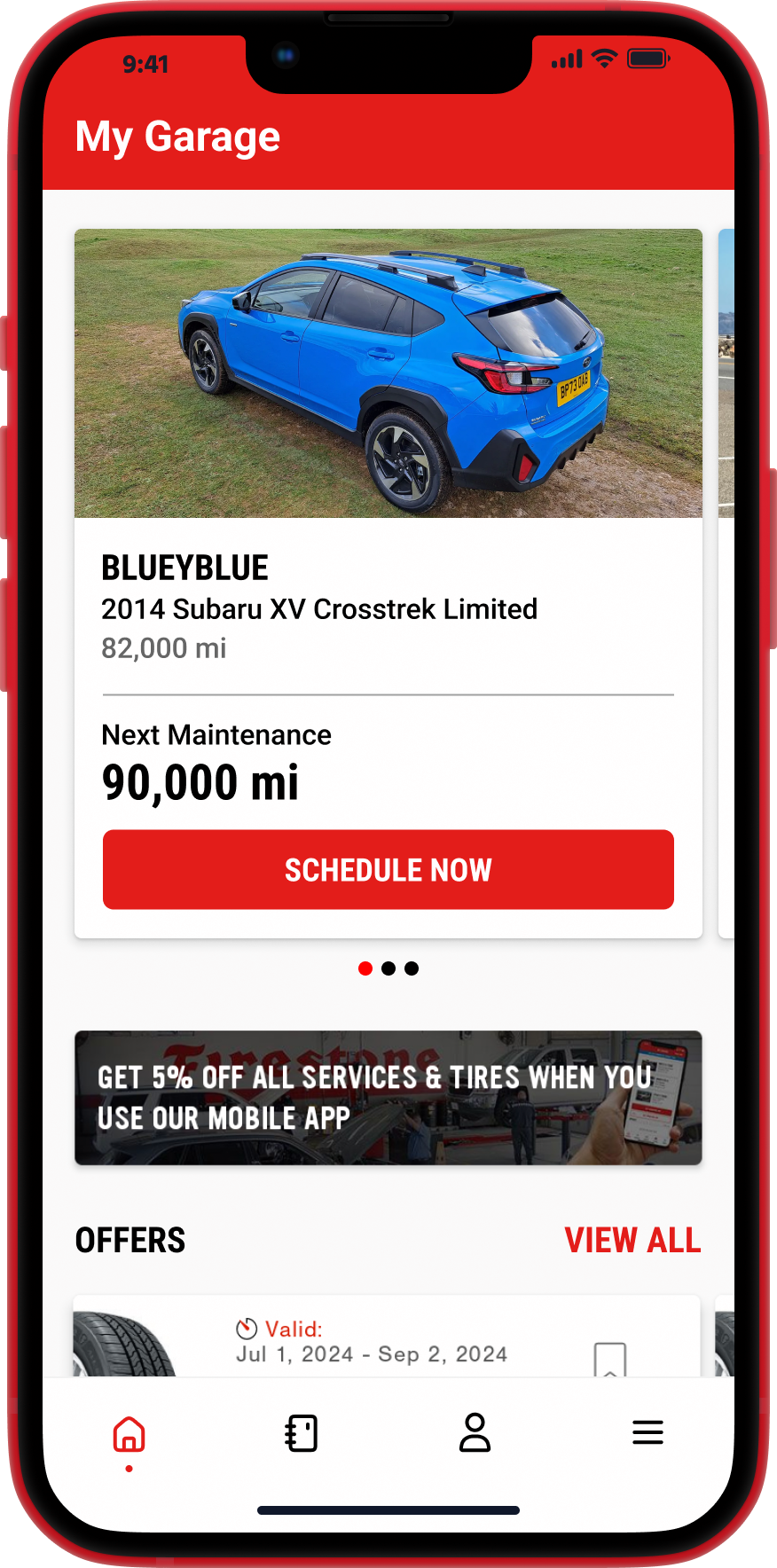View all offers

[632, 1240]
